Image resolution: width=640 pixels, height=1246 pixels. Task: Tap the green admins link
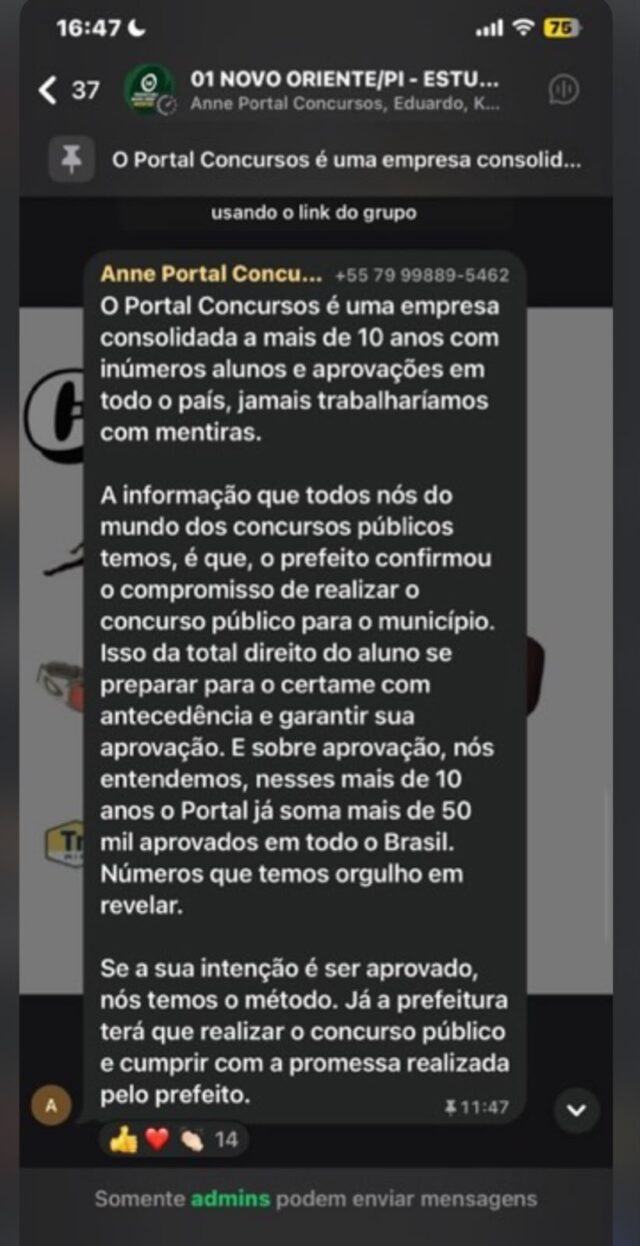pyautogui.click(x=231, y=1198)
